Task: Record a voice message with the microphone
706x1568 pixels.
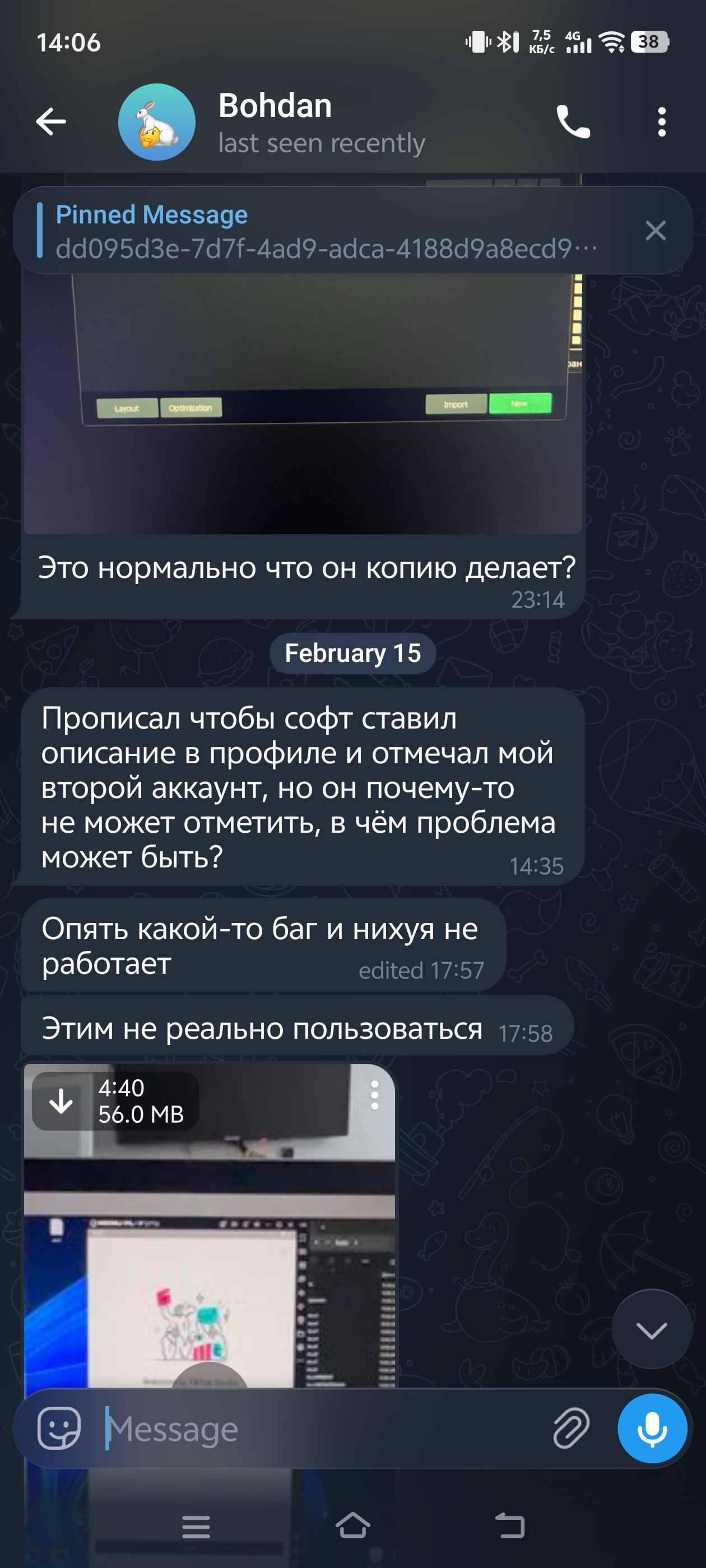Action: [x=652, y=1429]
